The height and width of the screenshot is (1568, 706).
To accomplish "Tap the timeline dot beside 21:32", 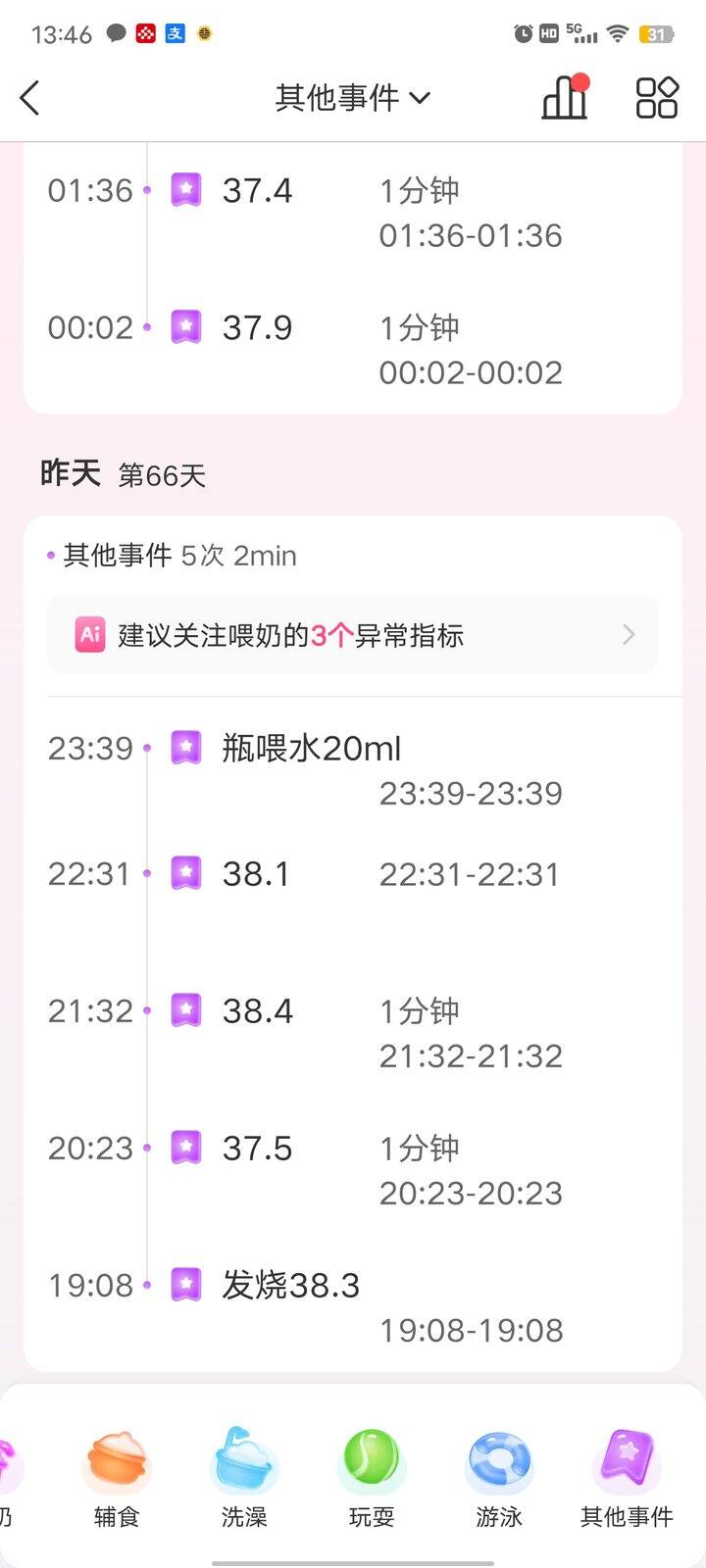I will point(149,1010).
